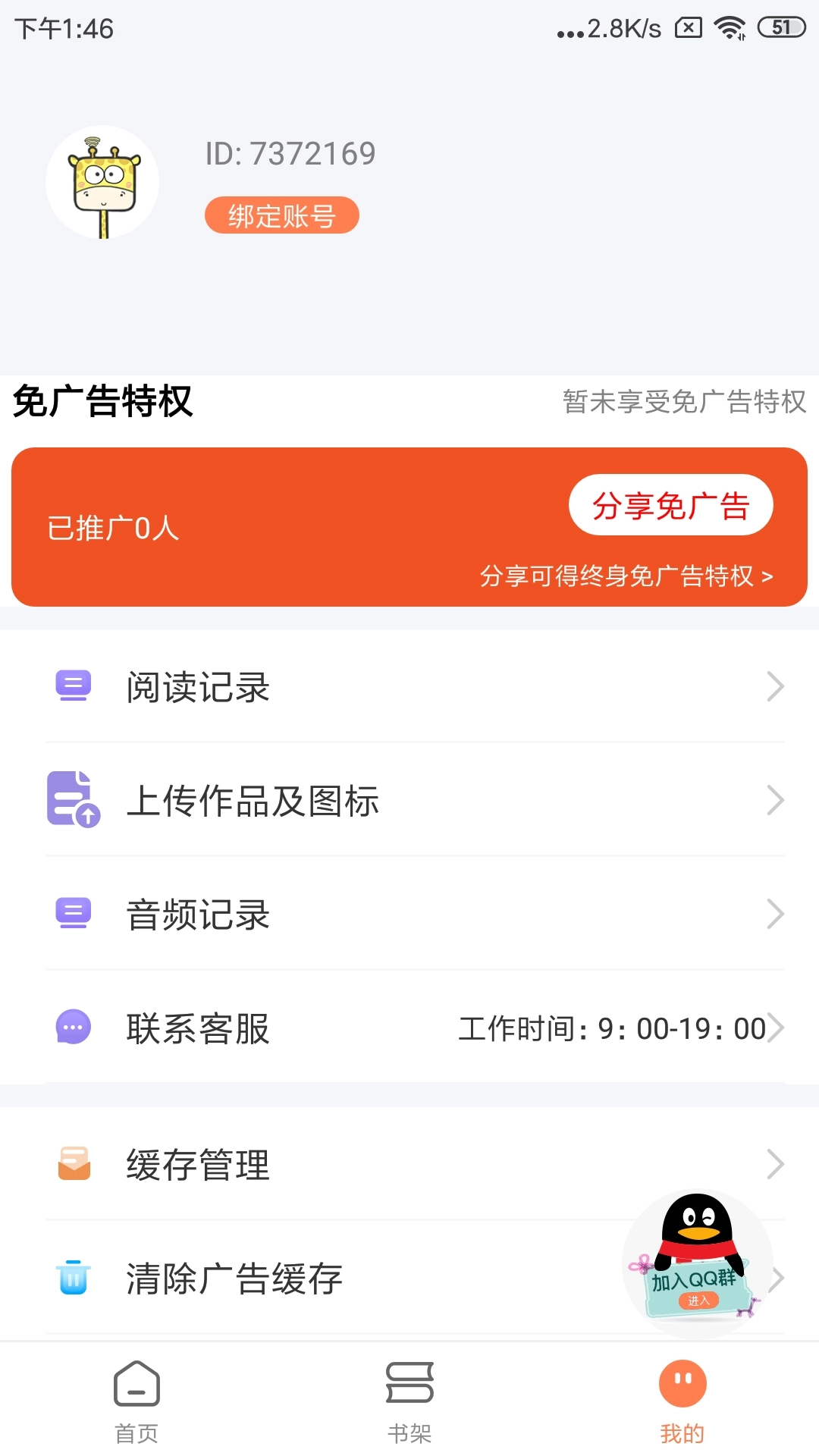Select the 我的 profile icon in bottom bar

click(x=681, y=1382)
